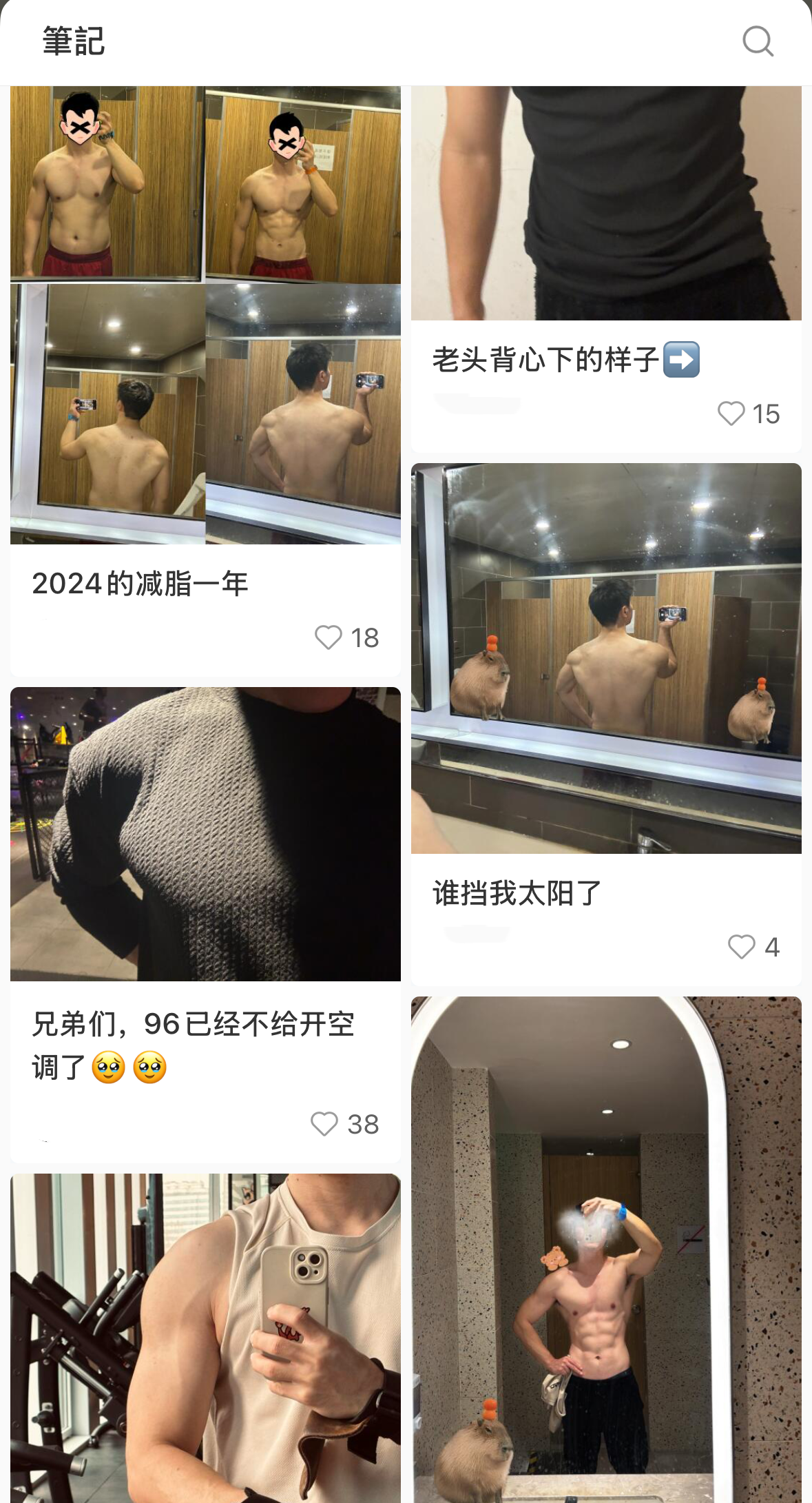Like the 老头背心下的样子 note

pos(731,413)
